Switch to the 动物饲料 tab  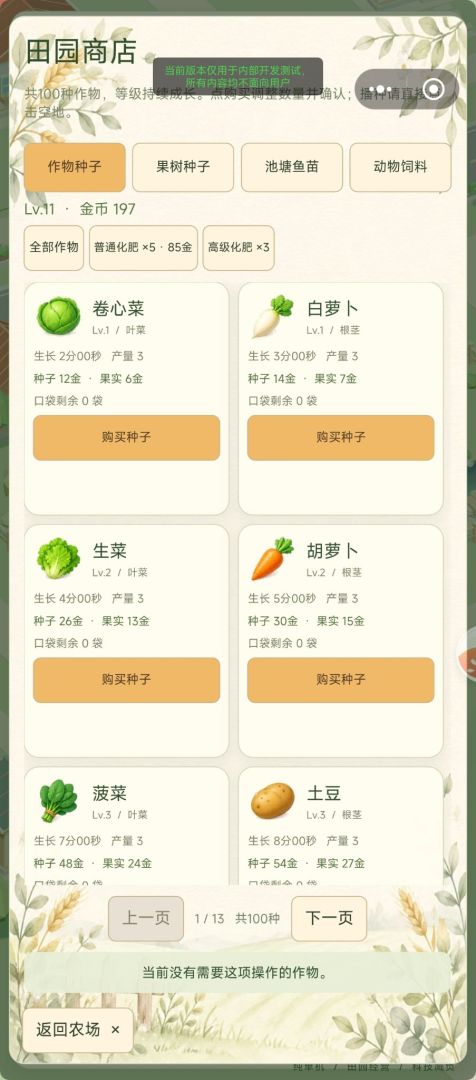point(400,167)
